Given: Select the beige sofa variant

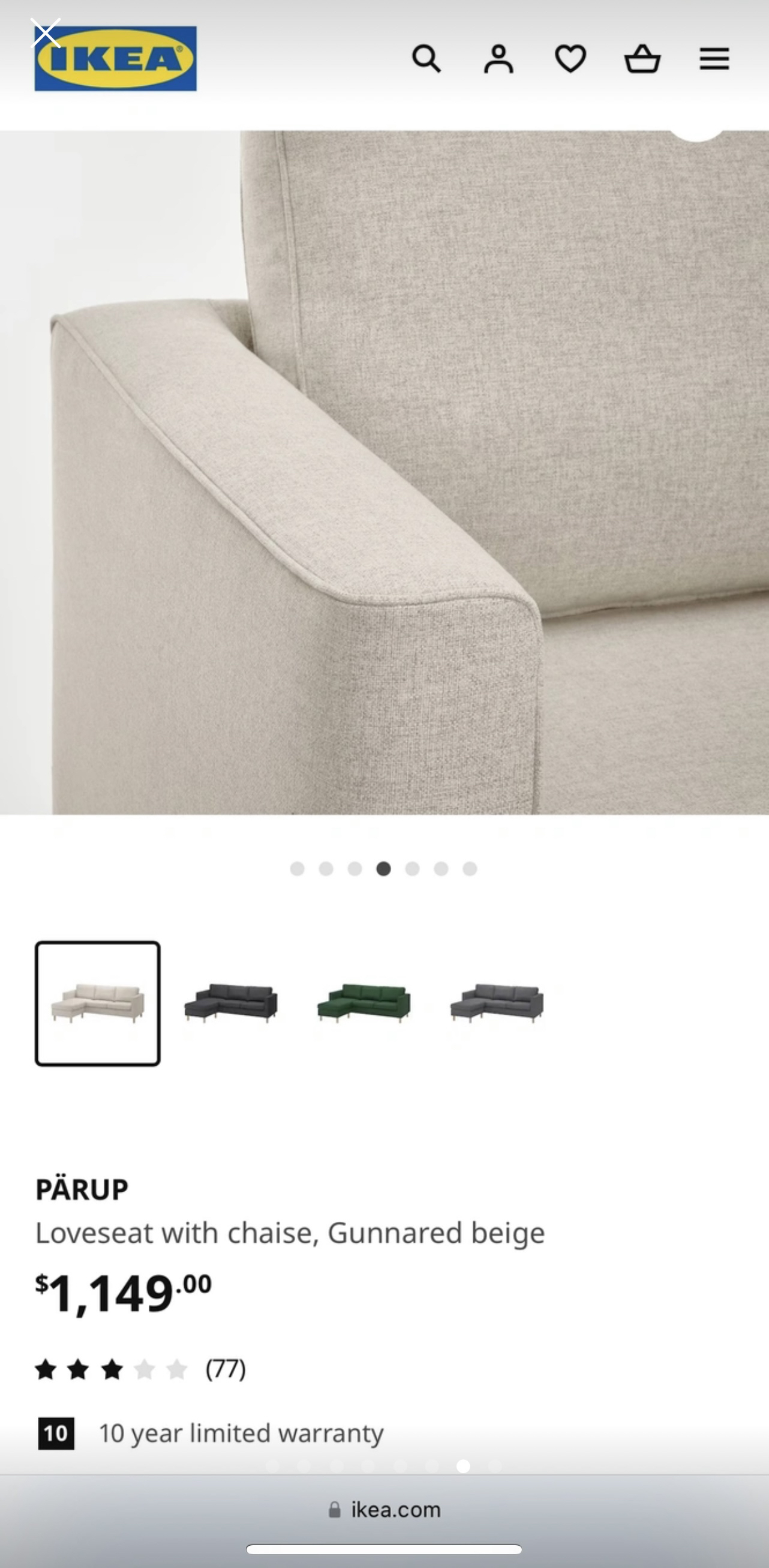Looking at the screenshot, I should pos(98,1003).
